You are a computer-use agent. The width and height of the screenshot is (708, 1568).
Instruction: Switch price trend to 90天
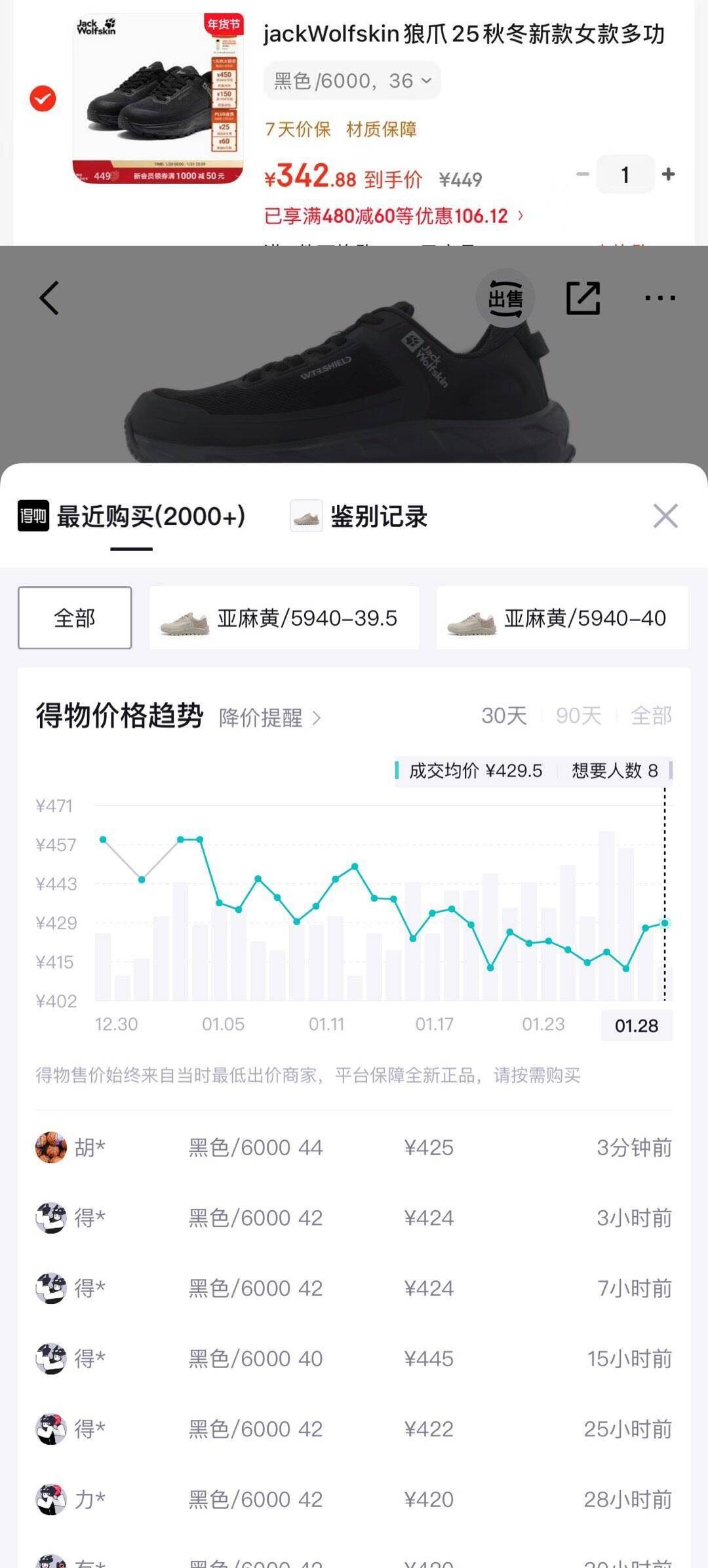point(578,716)
